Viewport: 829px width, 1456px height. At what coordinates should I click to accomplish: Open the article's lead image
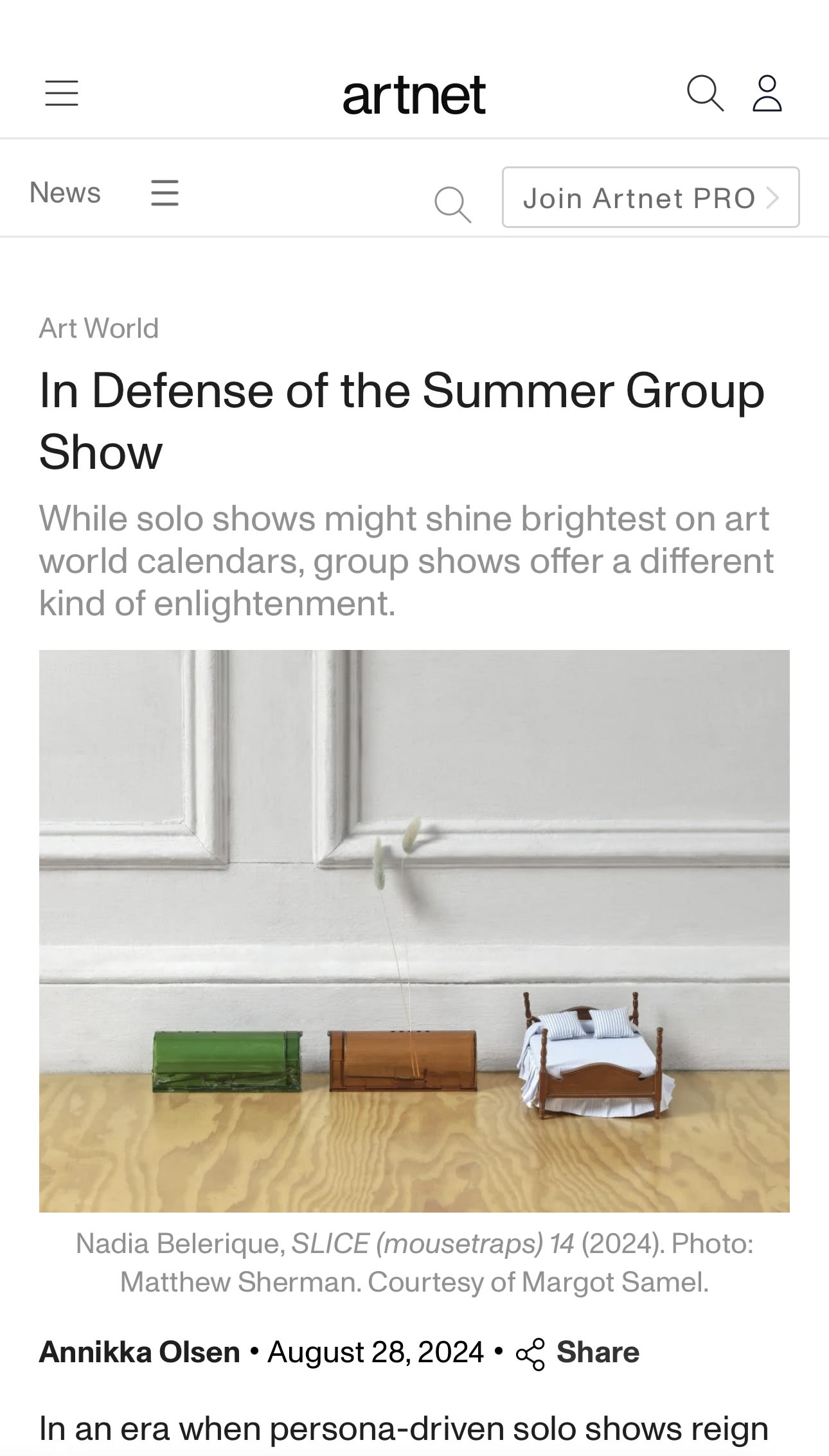[414, 931]
